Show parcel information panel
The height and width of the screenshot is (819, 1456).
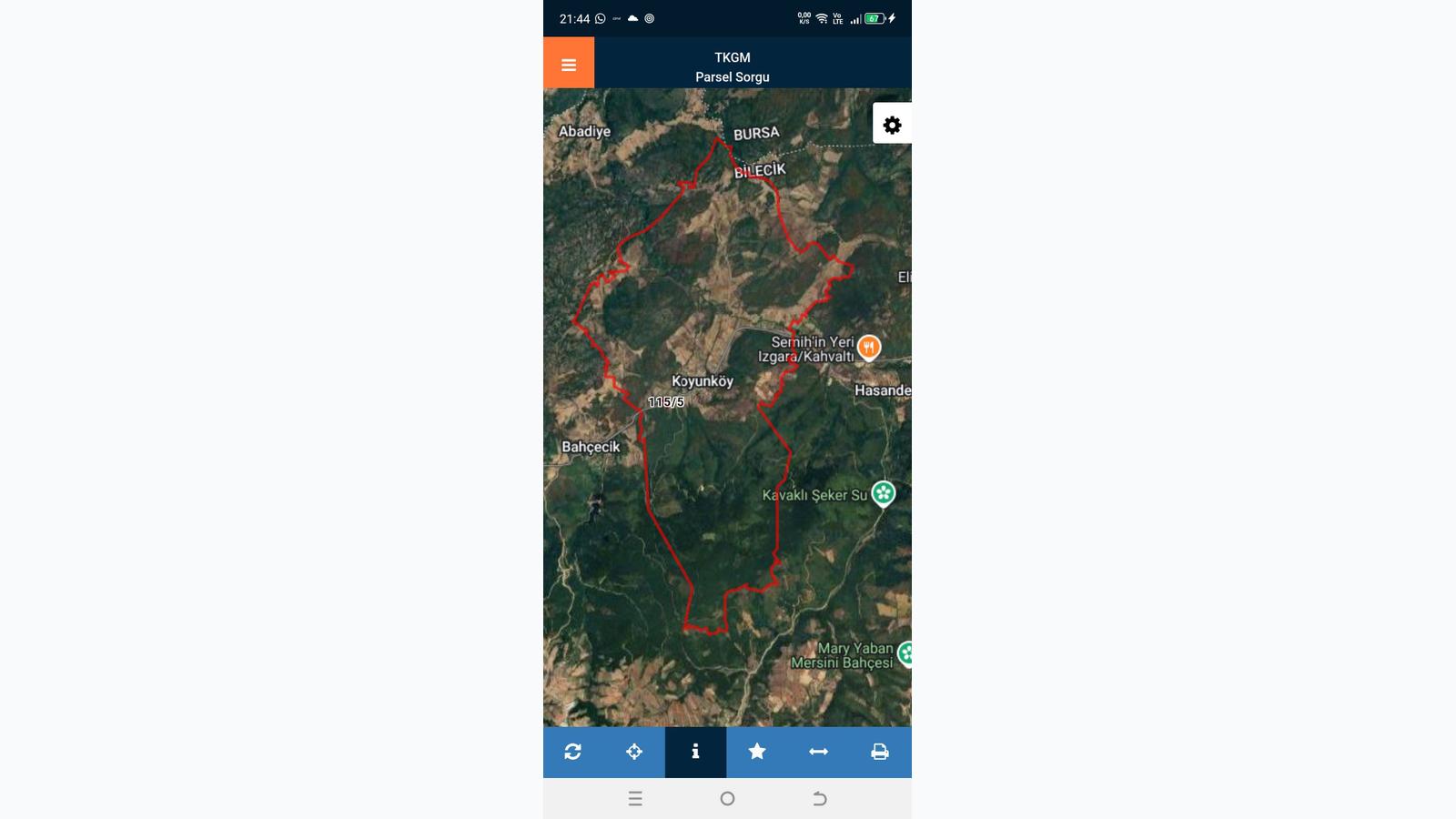695,752
